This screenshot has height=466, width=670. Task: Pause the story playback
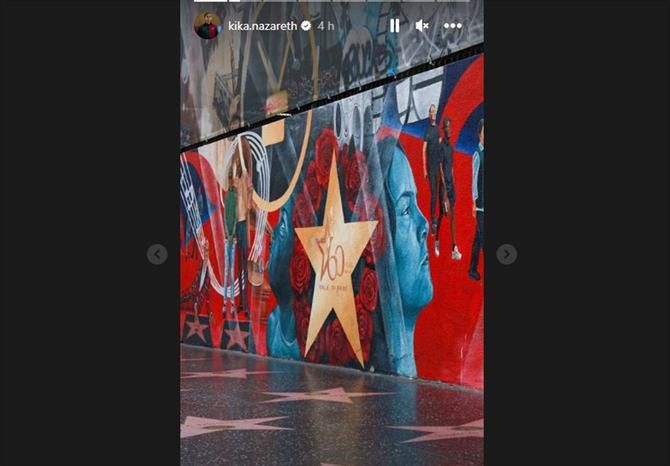click(394, 25)
